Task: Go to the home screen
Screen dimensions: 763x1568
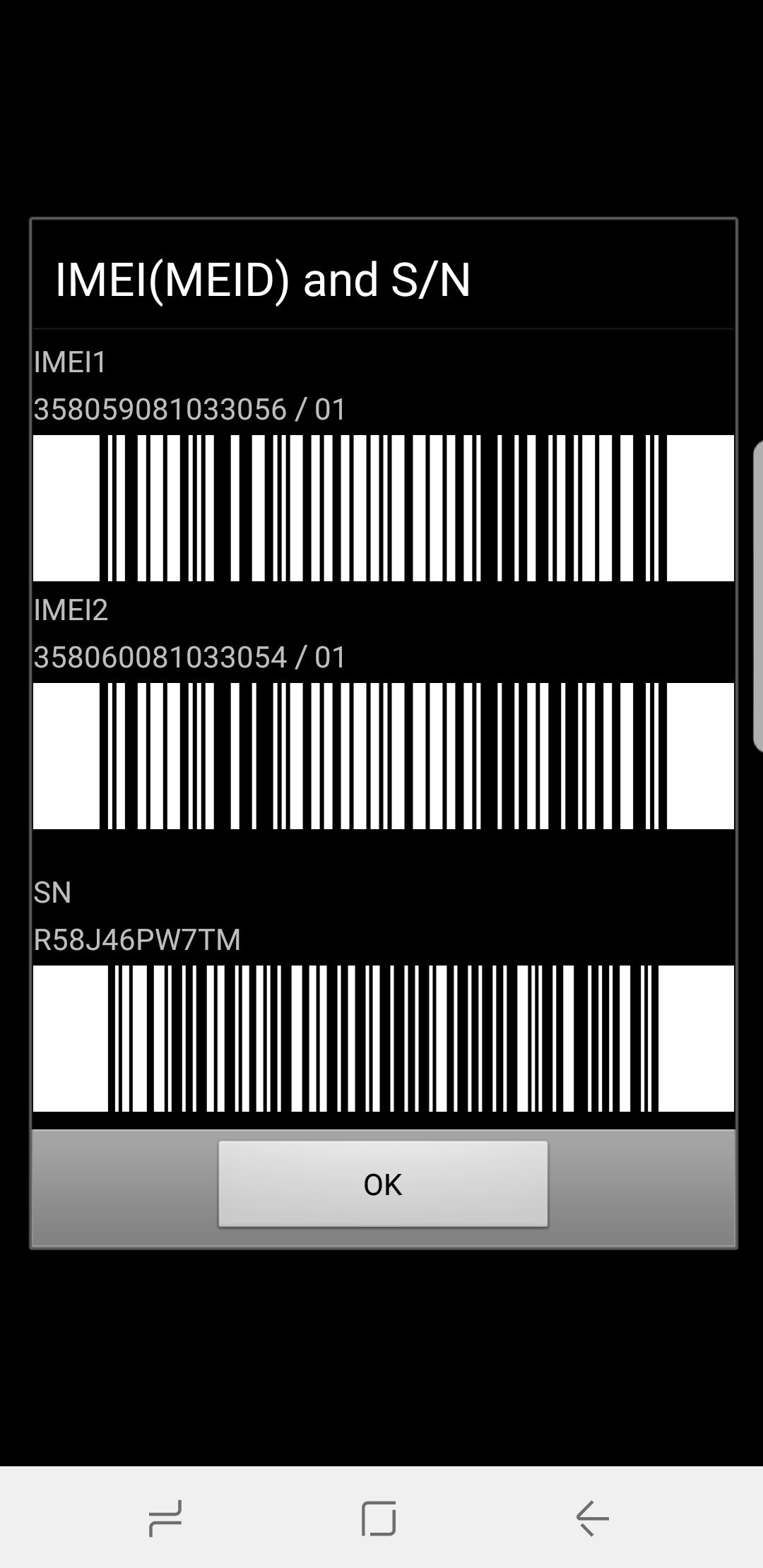Action: [379, 1518]
